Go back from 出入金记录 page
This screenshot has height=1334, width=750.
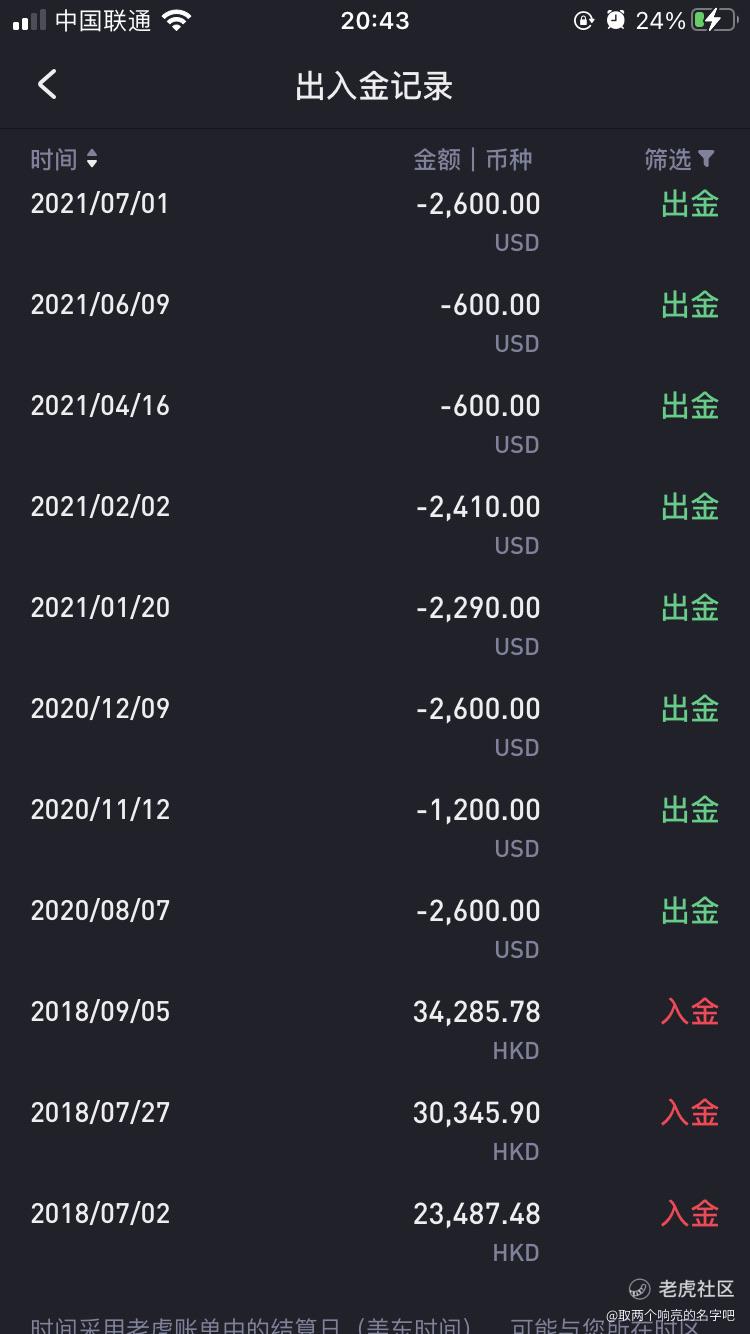(x=47, y=85)
